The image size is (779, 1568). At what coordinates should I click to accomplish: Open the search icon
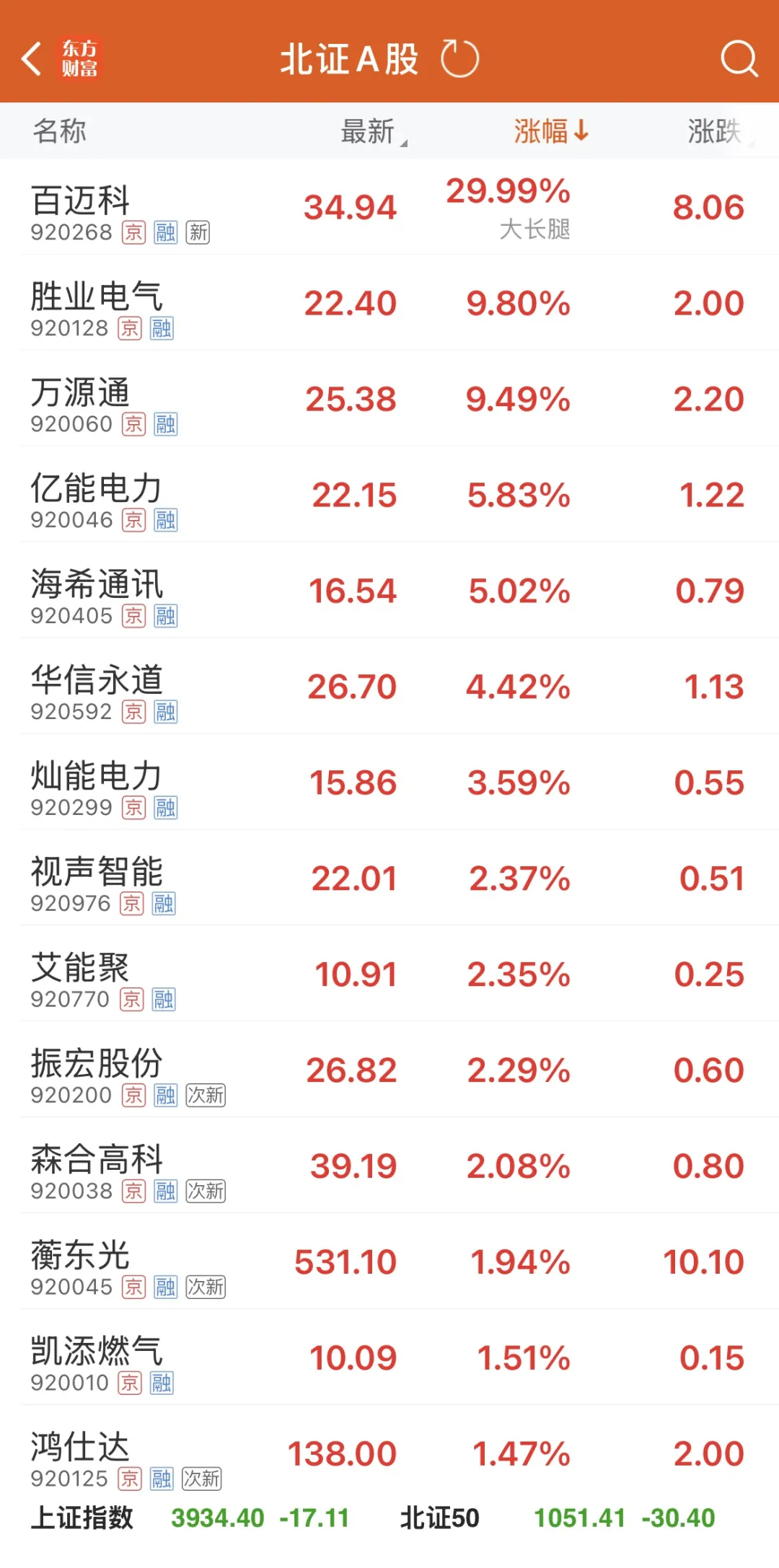(739, 58)
